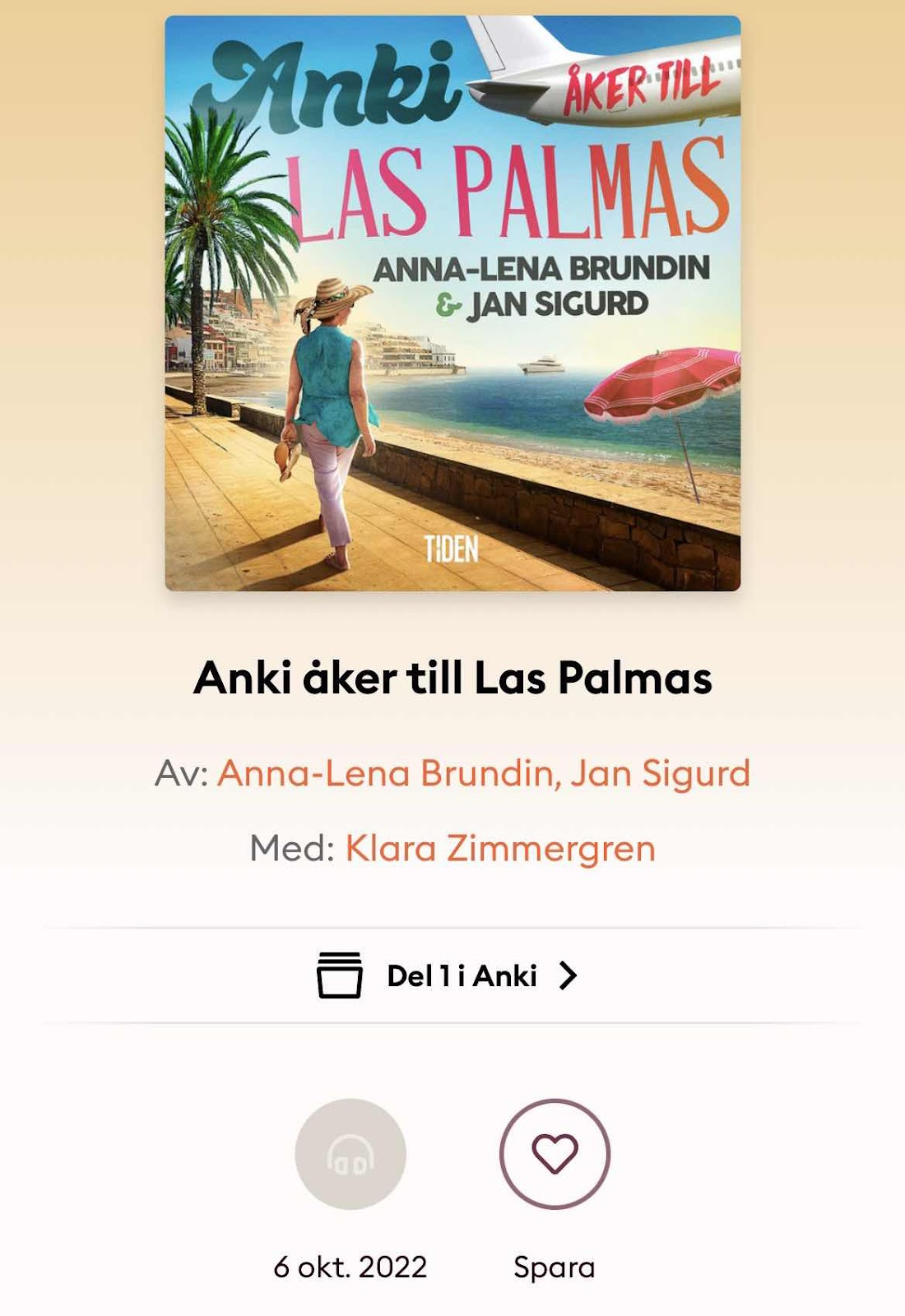Open author Anna-Lena Brundin's page
The width and height of the screenshot is (905, 1316).
pos(388,774)
